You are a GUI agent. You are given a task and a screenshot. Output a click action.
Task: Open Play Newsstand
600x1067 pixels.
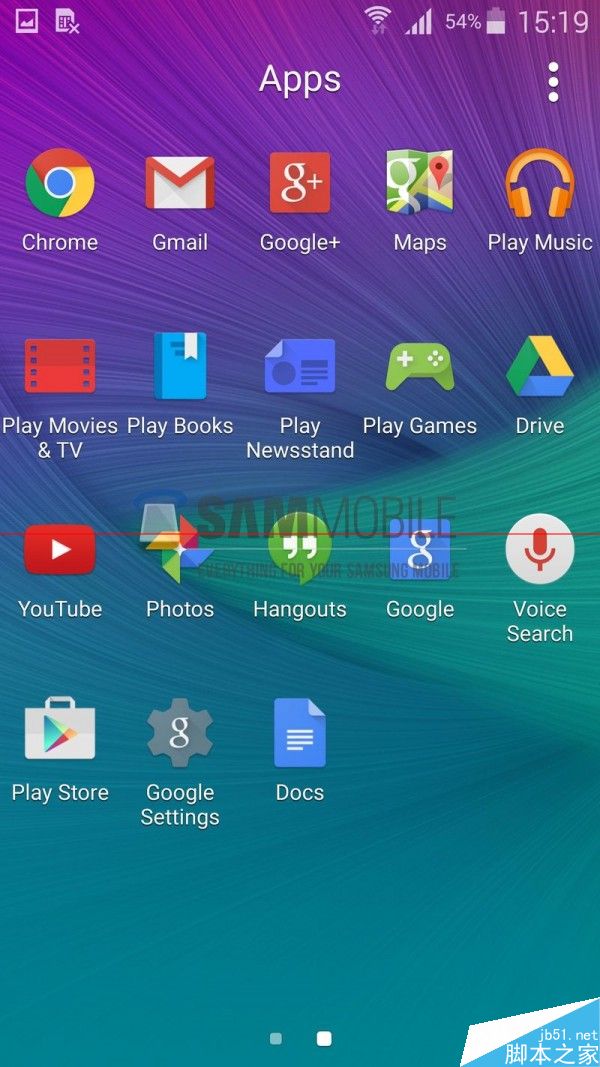click(300, 368)
